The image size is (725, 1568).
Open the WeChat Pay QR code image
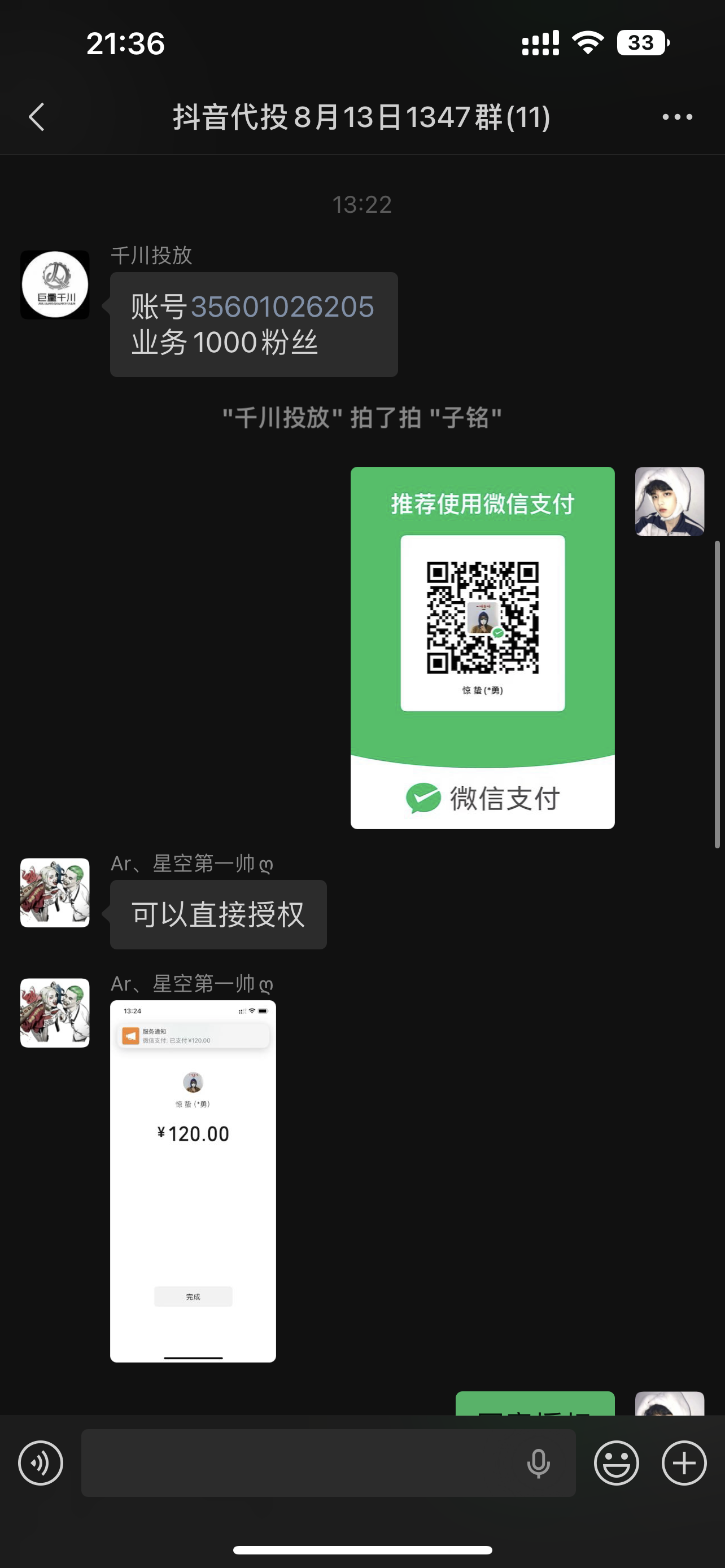[x=482, y=647]
